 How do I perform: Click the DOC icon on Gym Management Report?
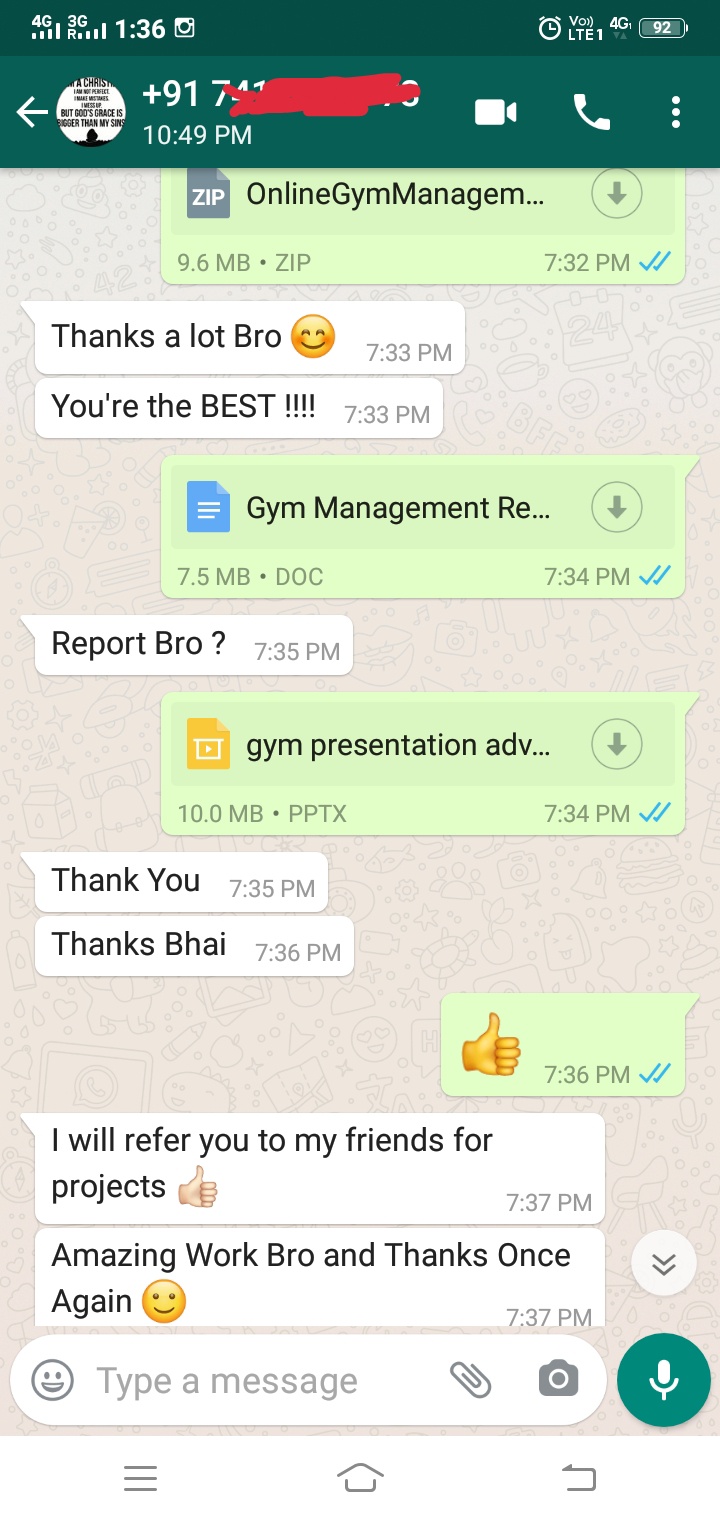[x=208, y=507]
